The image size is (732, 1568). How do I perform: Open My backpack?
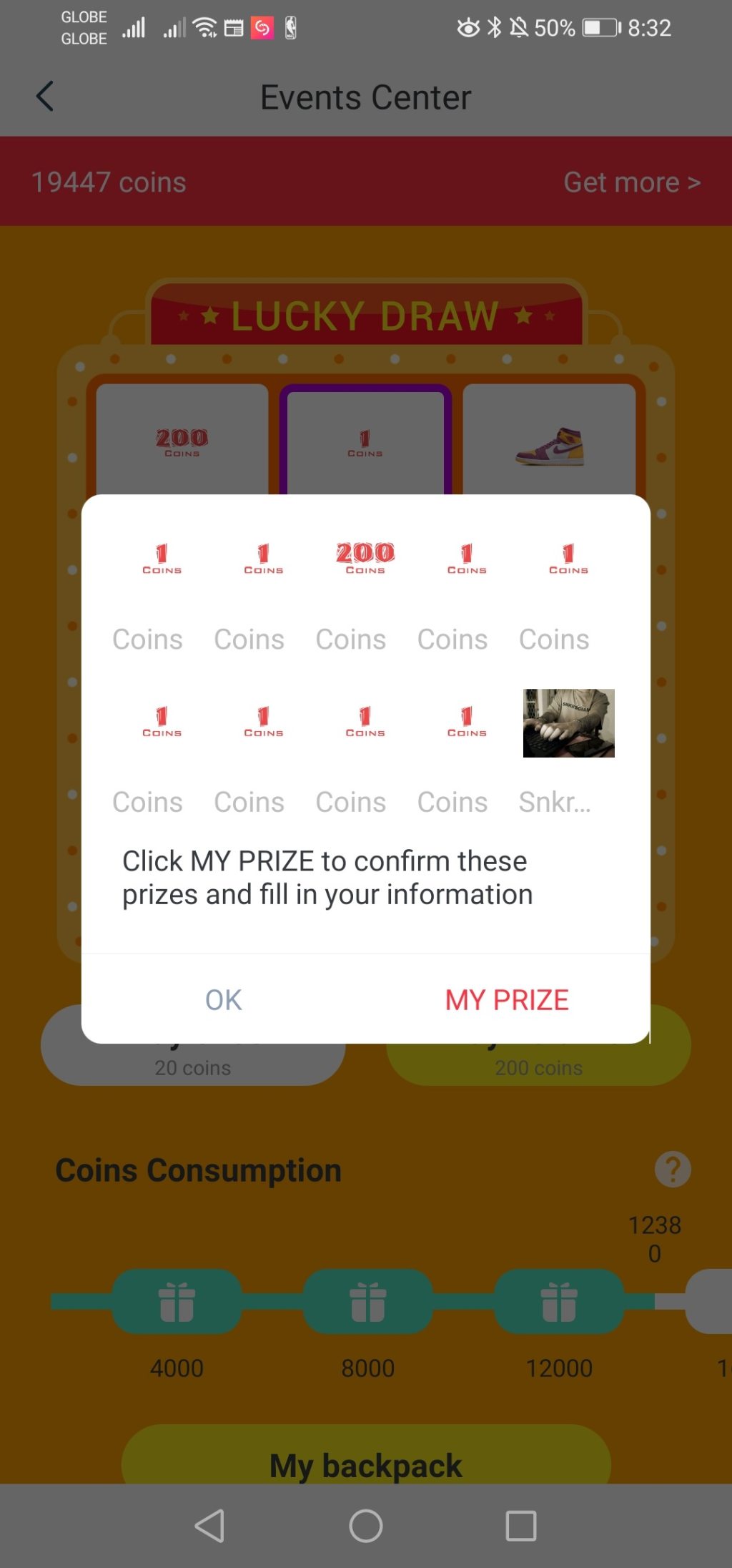point(366,1463)
